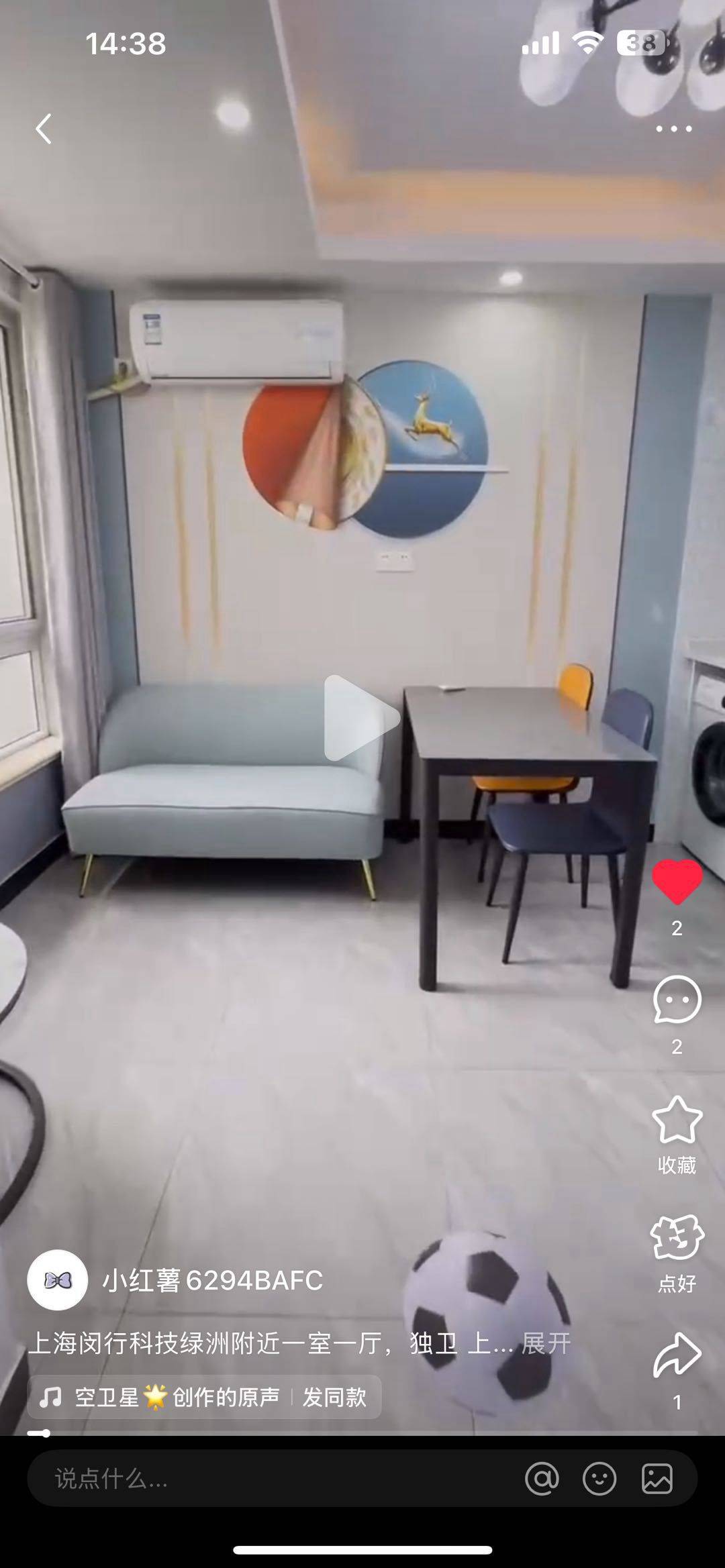
Task: Share this video with the arrow icon
Action: click(677, 1355)
